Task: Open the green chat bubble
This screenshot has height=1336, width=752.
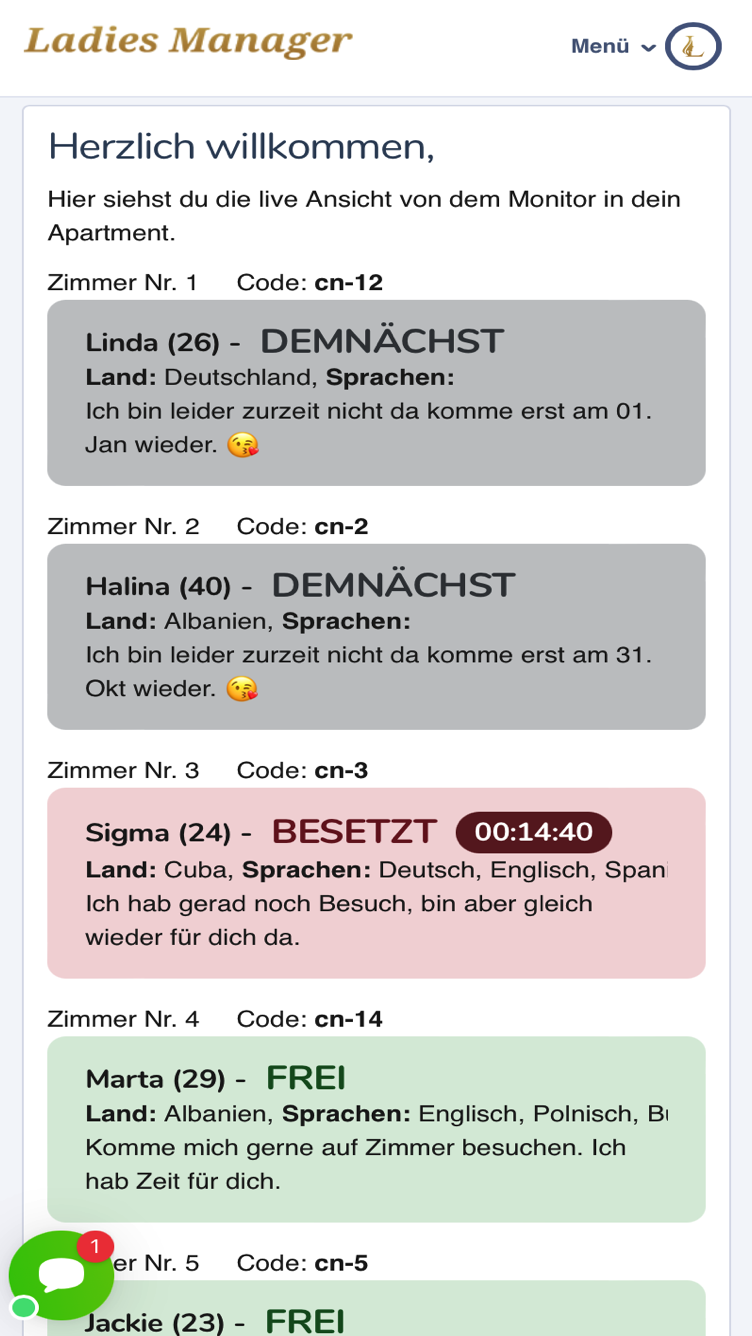Action: click(x=60, y=1275)
